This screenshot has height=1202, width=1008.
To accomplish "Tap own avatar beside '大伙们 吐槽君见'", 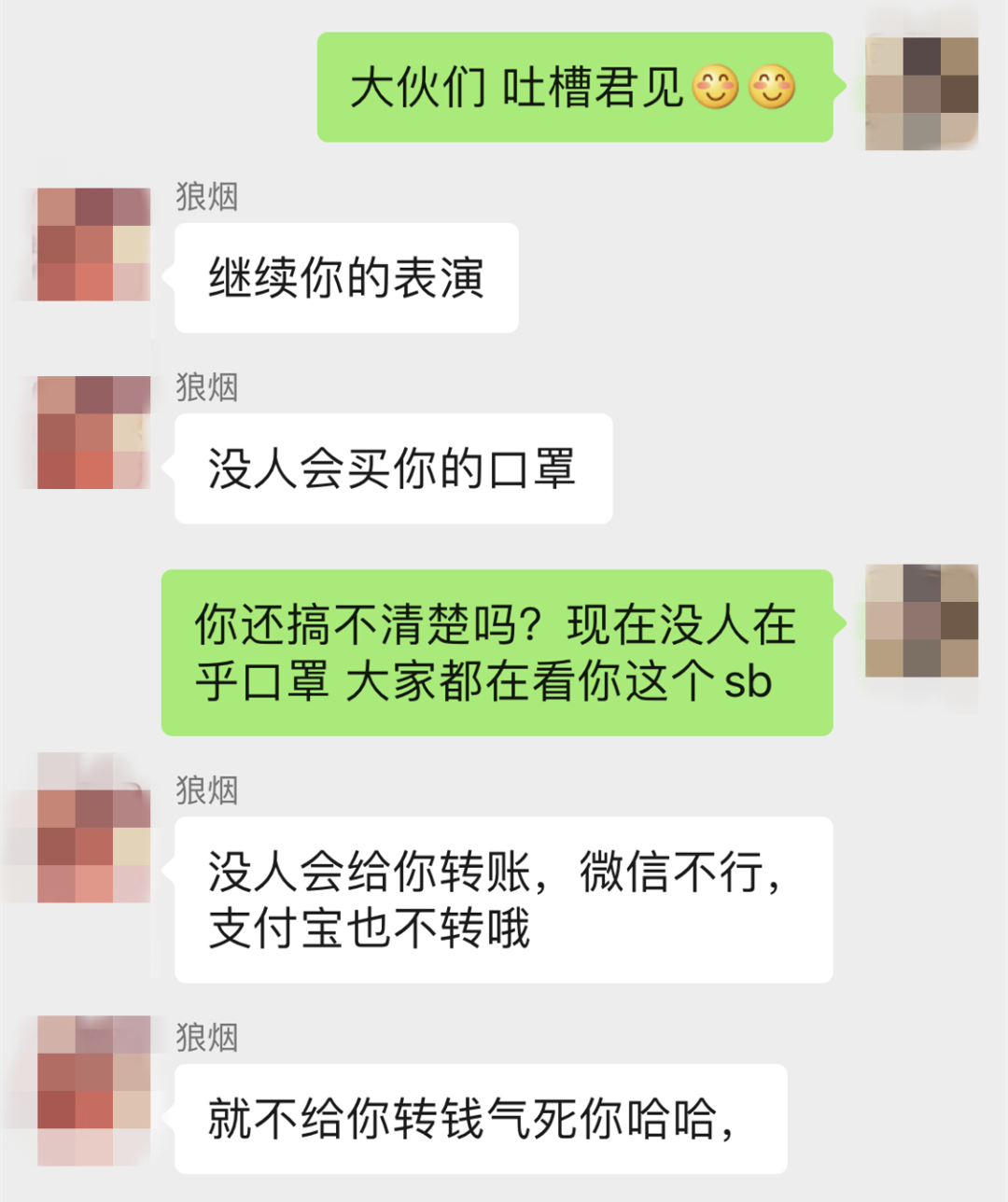I will click(921, 93).
